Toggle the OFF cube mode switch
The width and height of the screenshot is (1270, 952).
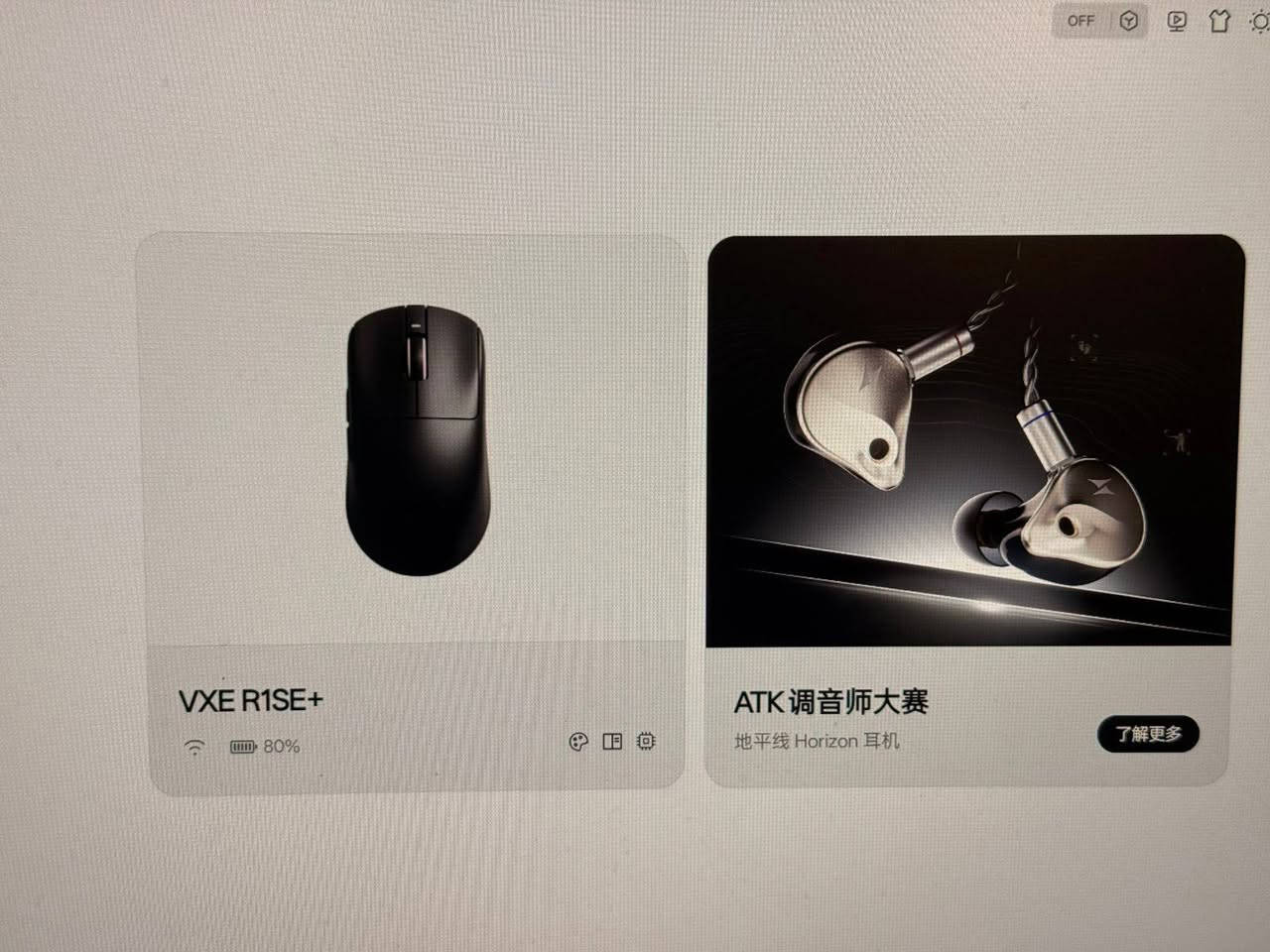point(1100,21)
